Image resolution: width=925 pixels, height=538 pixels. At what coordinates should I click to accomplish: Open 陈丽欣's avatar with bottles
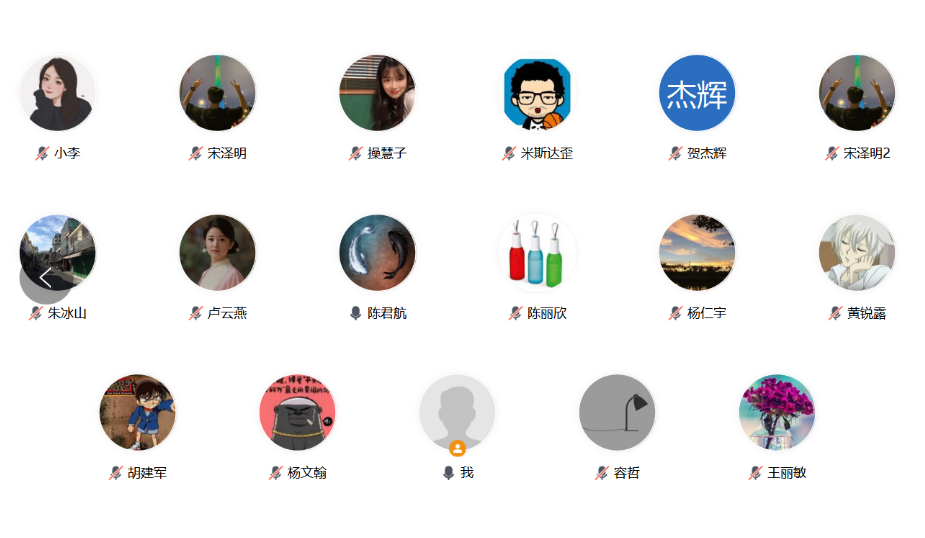[537, 253]
